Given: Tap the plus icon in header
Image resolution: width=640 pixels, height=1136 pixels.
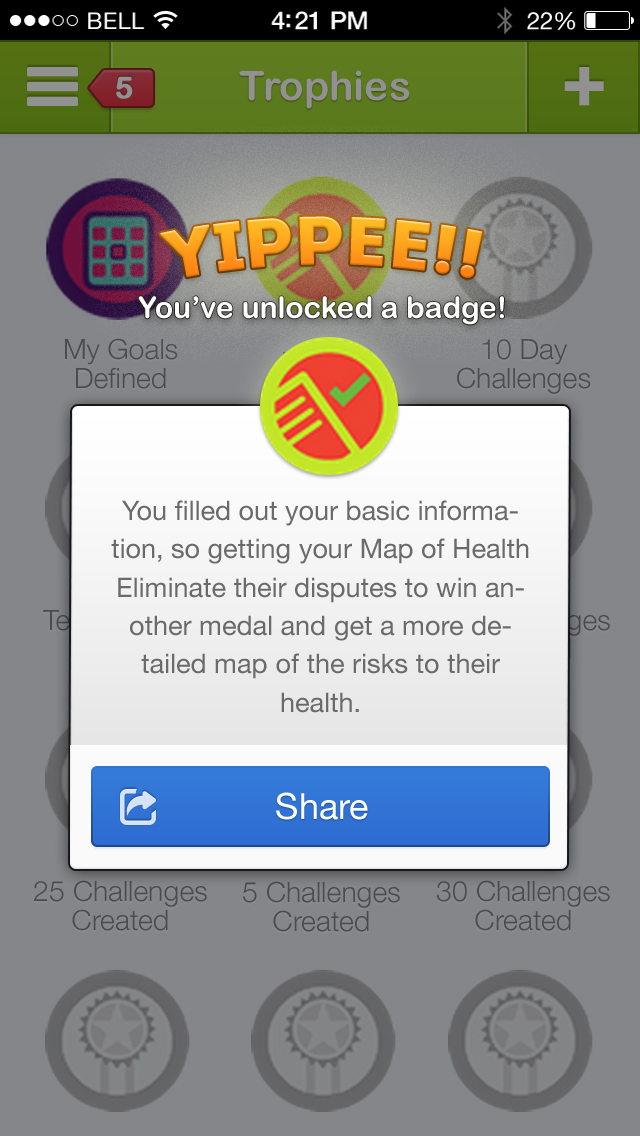Looking at the screenshot, I should pyautogui.click(x=584, y=88).
